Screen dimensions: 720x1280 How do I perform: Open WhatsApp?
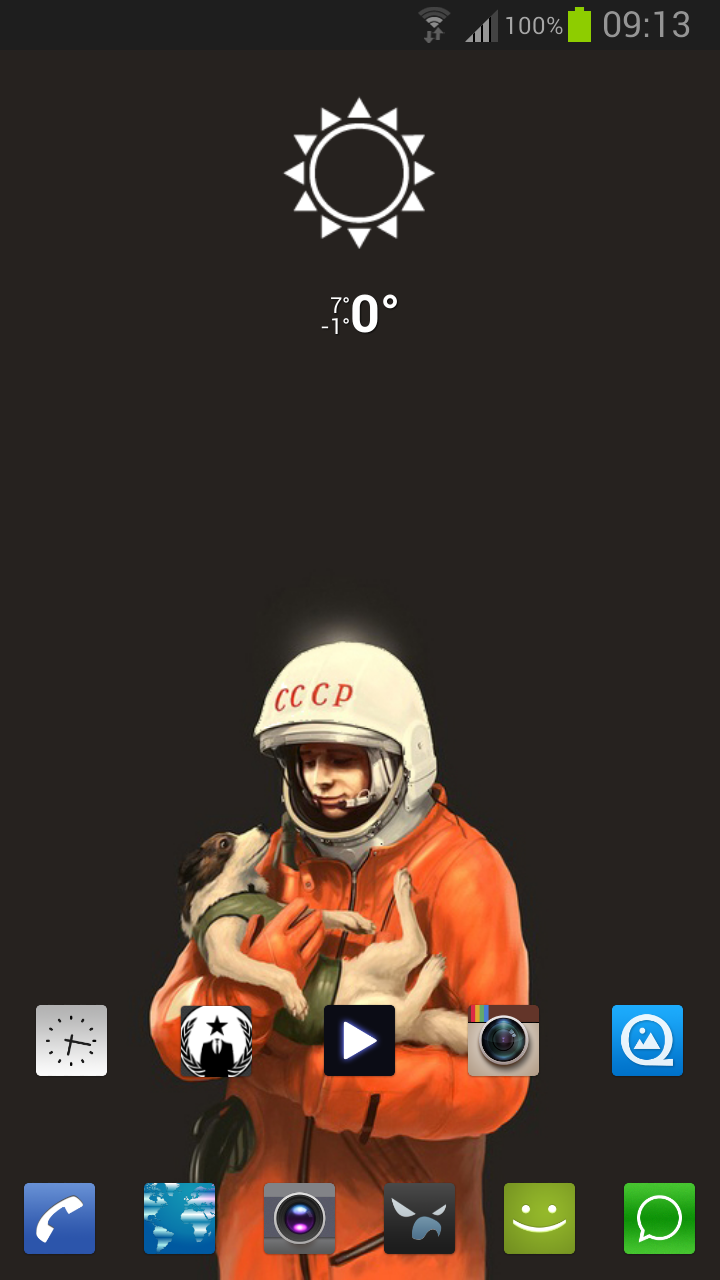coord(660,1218)
